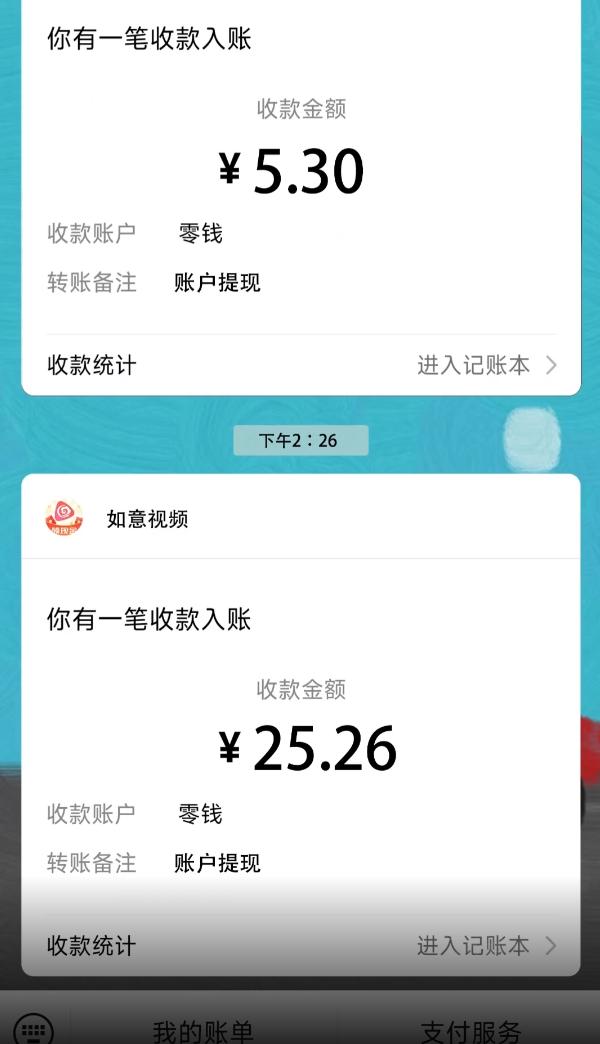Screen dimensions: 600x1044
Task: Open 进入记账本 on the ¥5.30 payment card
Action: [x=486, y=365]
